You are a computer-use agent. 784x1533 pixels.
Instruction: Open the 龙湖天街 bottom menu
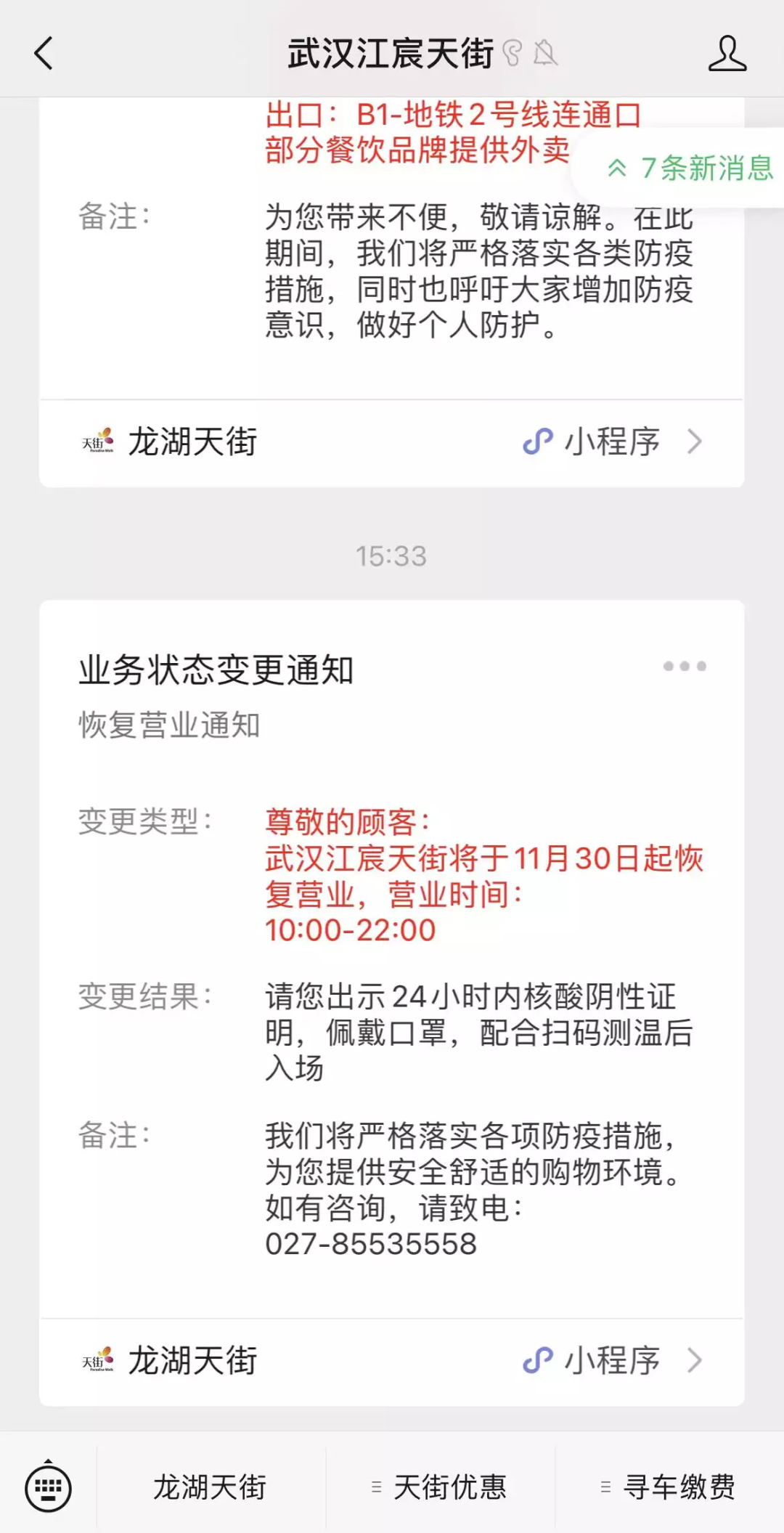[x=210, y=1487]
